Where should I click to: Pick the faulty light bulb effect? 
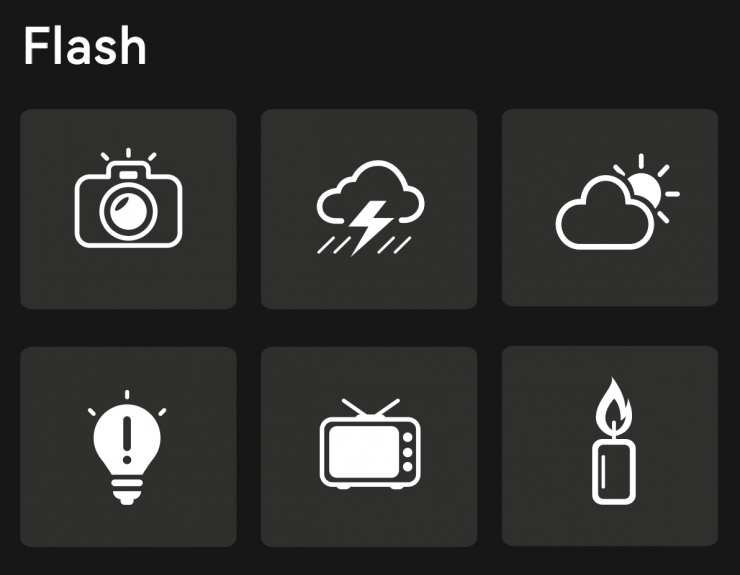coord(128,446)
